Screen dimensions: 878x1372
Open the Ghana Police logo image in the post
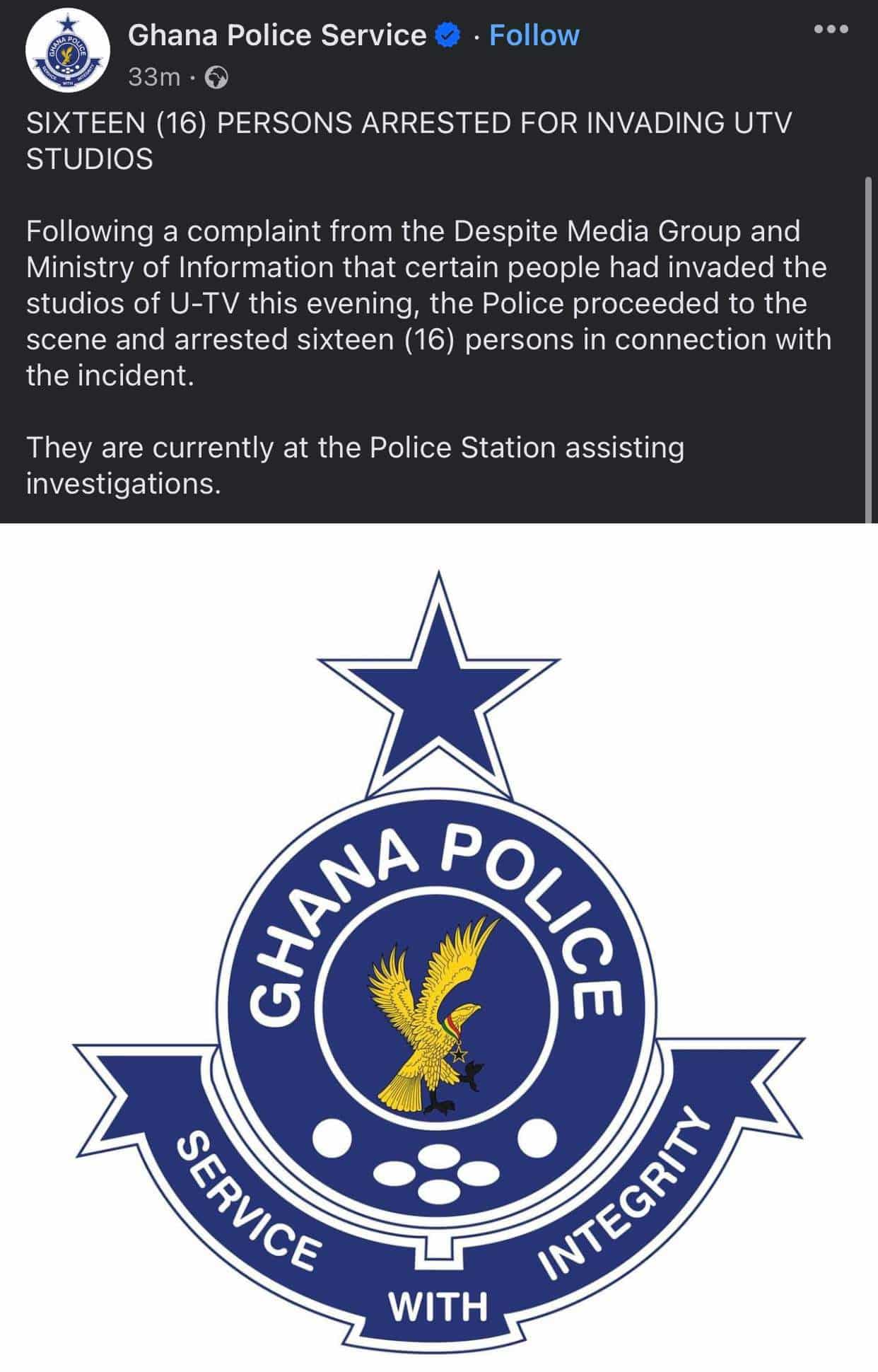point(438,948)
